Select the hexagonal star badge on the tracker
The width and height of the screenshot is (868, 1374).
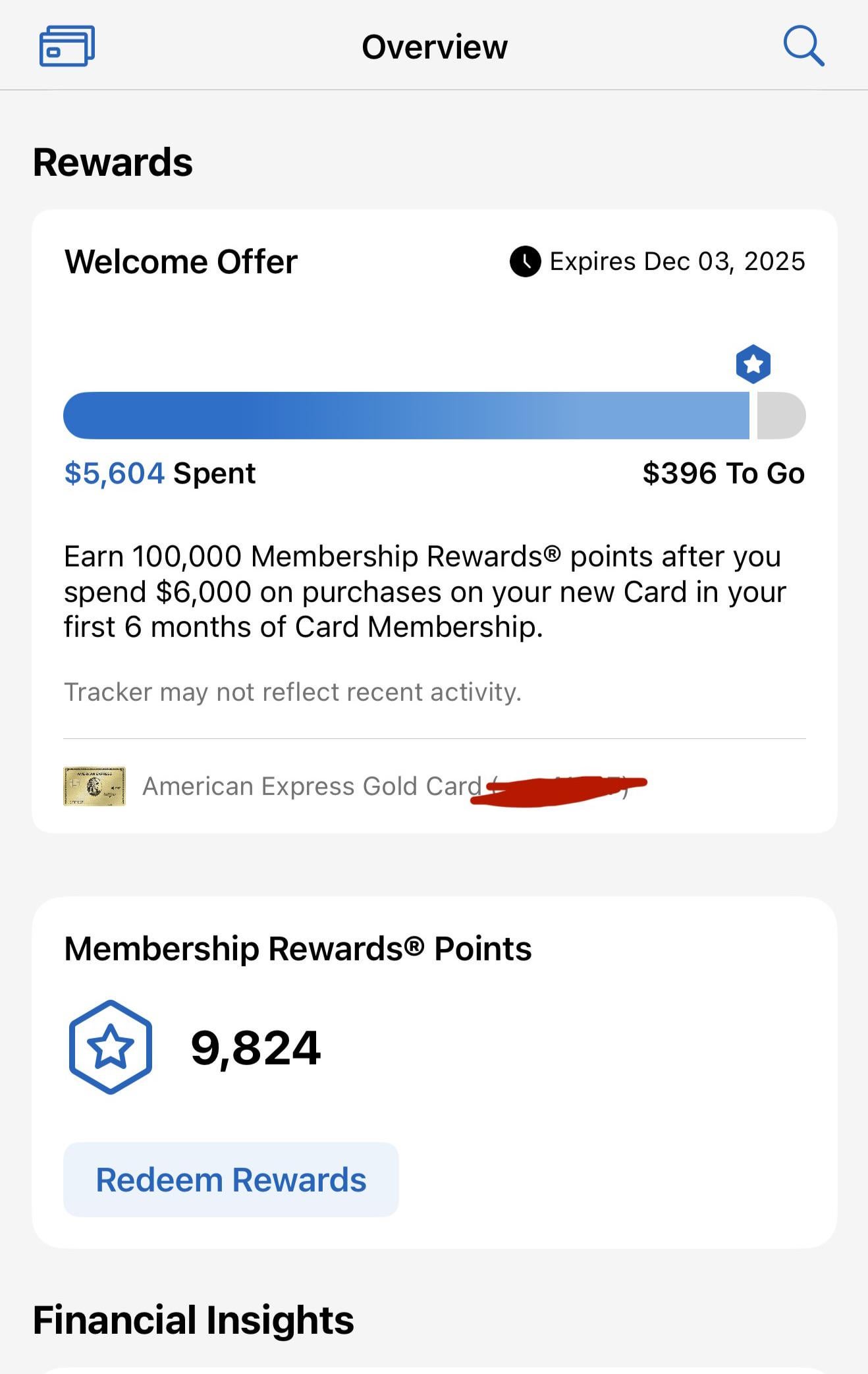(753, 364)
